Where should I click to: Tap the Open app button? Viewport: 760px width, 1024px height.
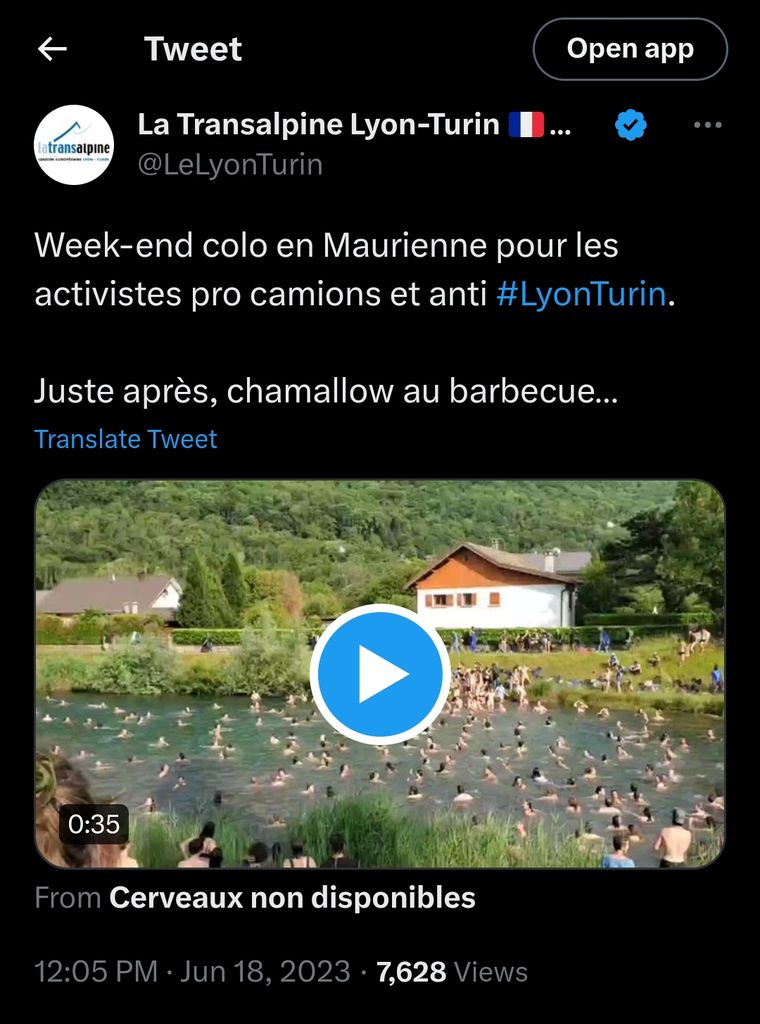pos(630,49)
